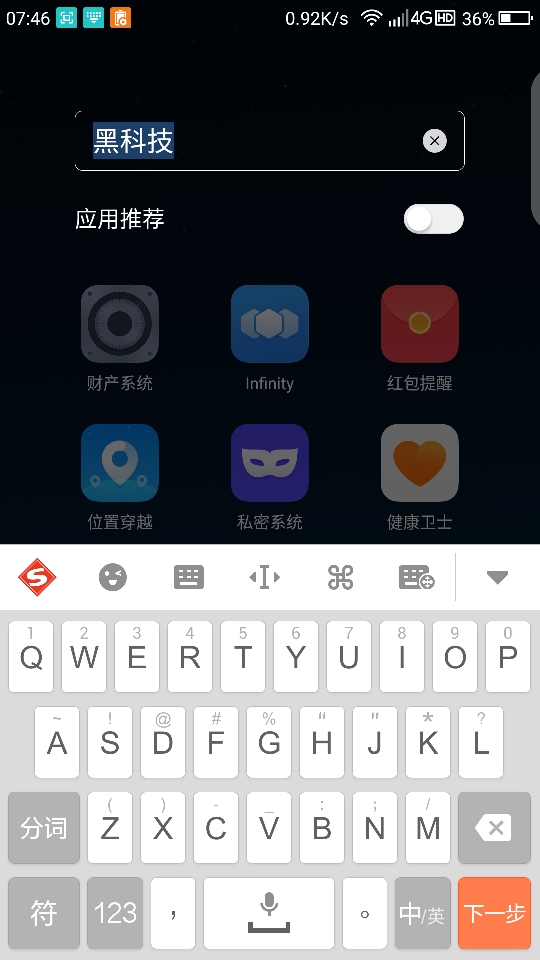
Task: Open the cursor movement tool
Action: coord(264,577)
